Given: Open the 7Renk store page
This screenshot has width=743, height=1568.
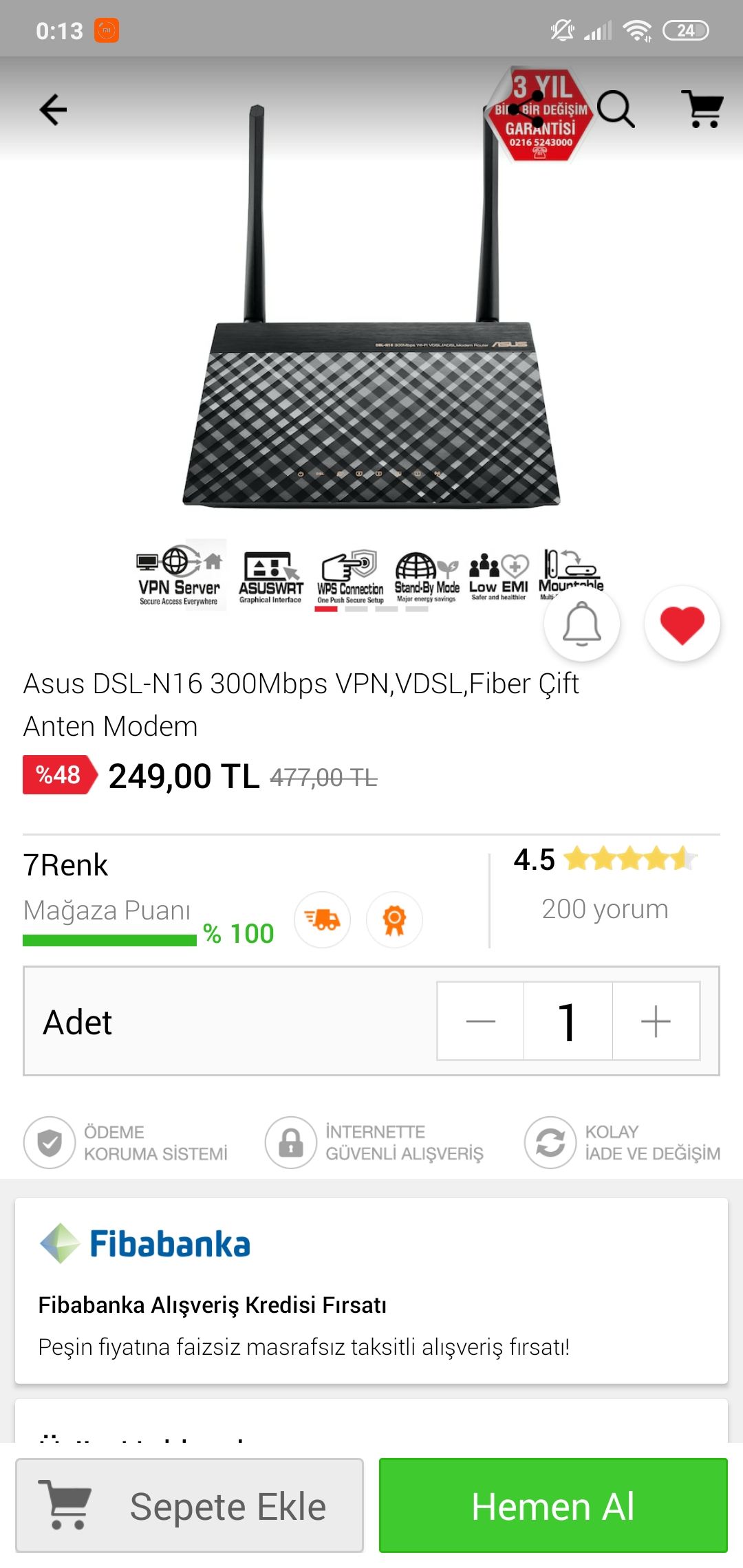Looking at the screenshot, I should click(x=66, y=865).
